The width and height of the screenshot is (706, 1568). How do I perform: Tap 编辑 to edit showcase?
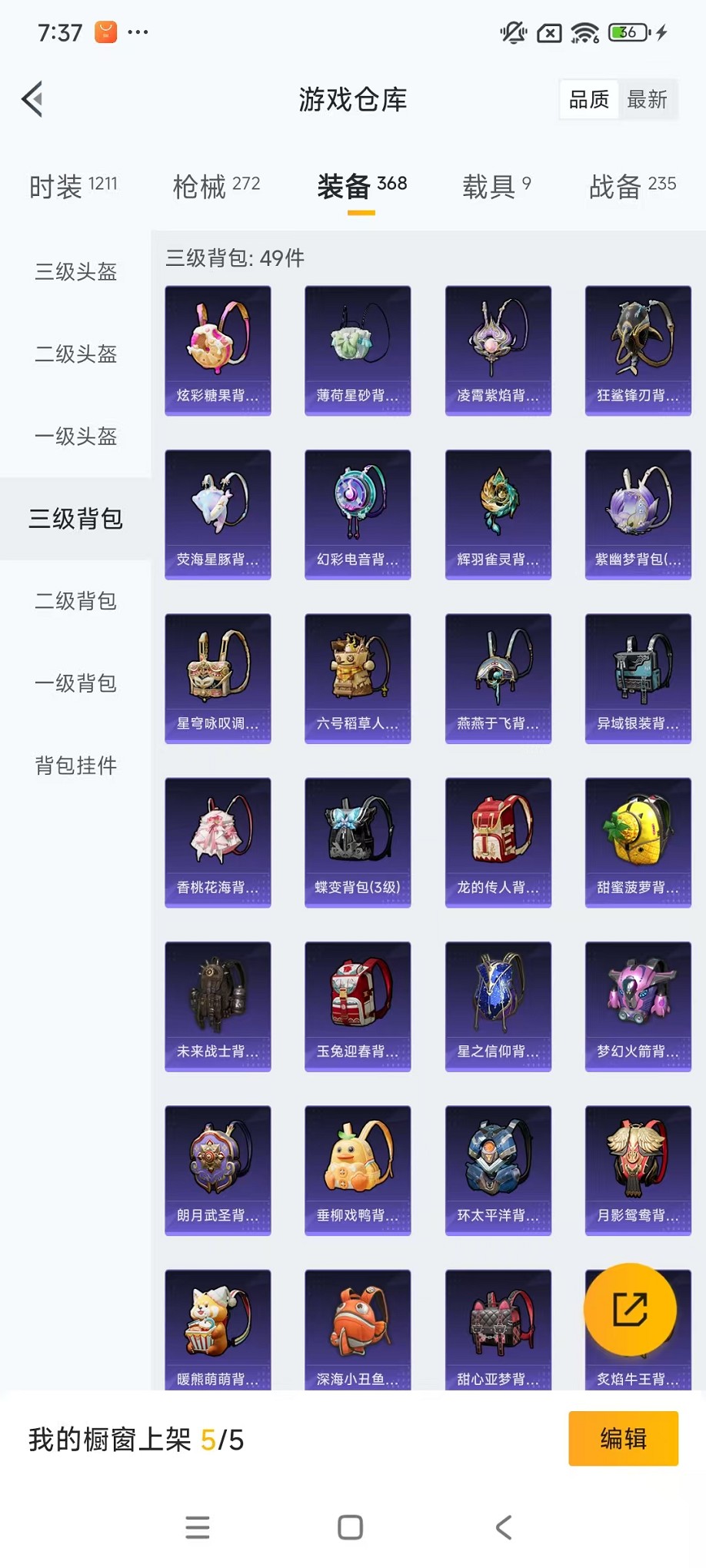[x=623, y=1438]
